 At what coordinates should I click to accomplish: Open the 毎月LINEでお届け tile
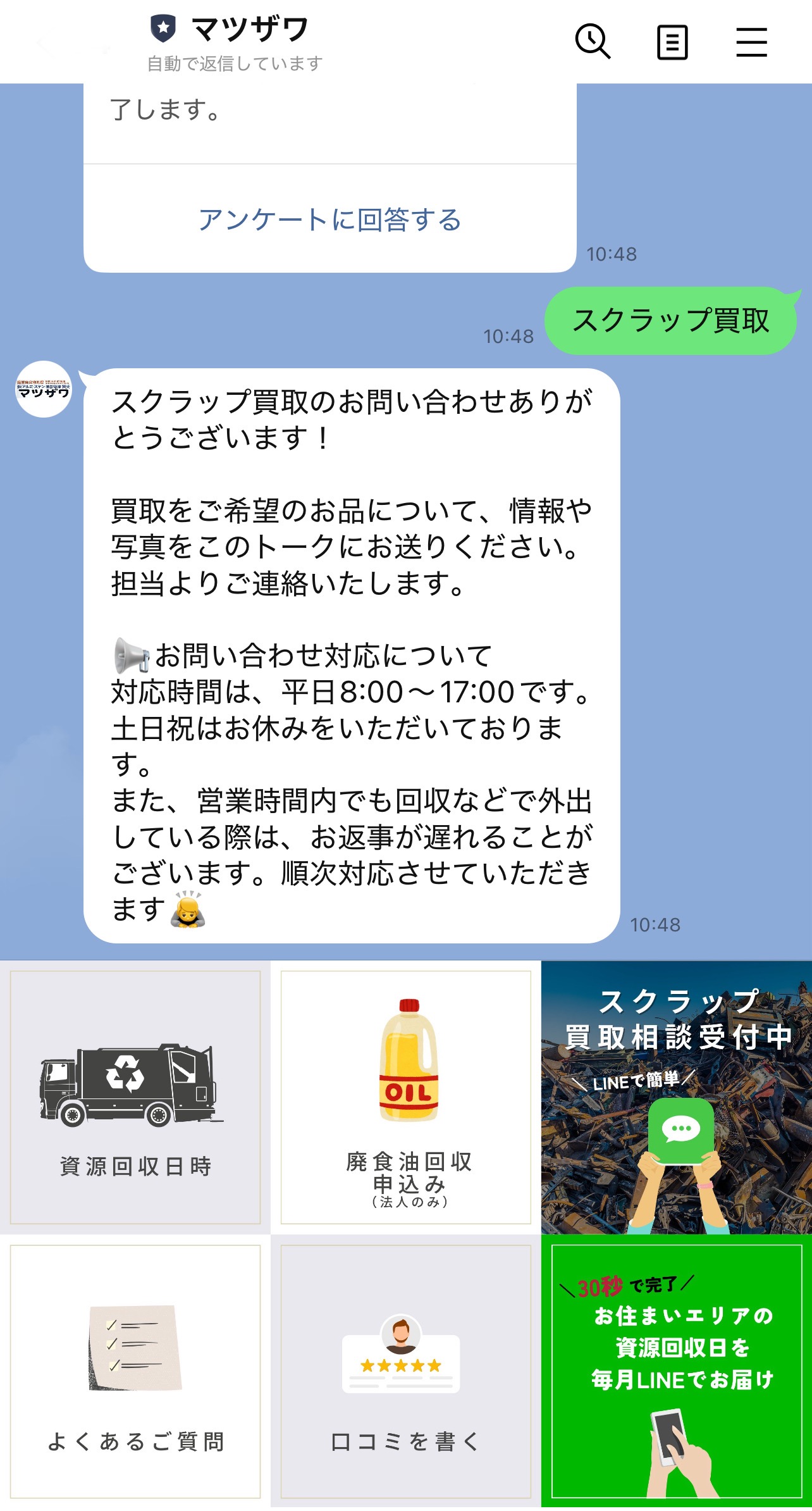[676, 1371]
